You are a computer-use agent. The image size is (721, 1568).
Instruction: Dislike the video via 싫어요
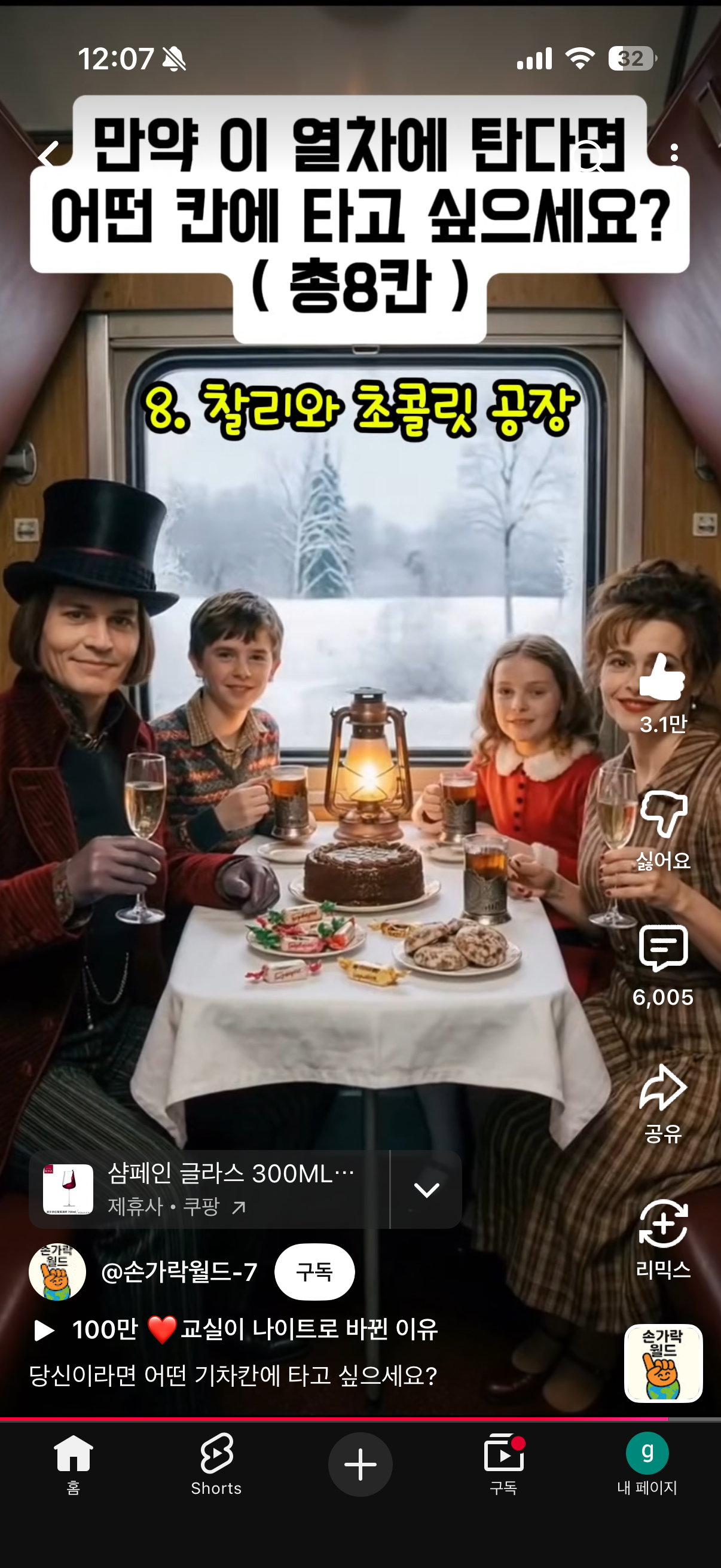click(x=662, y=814)
